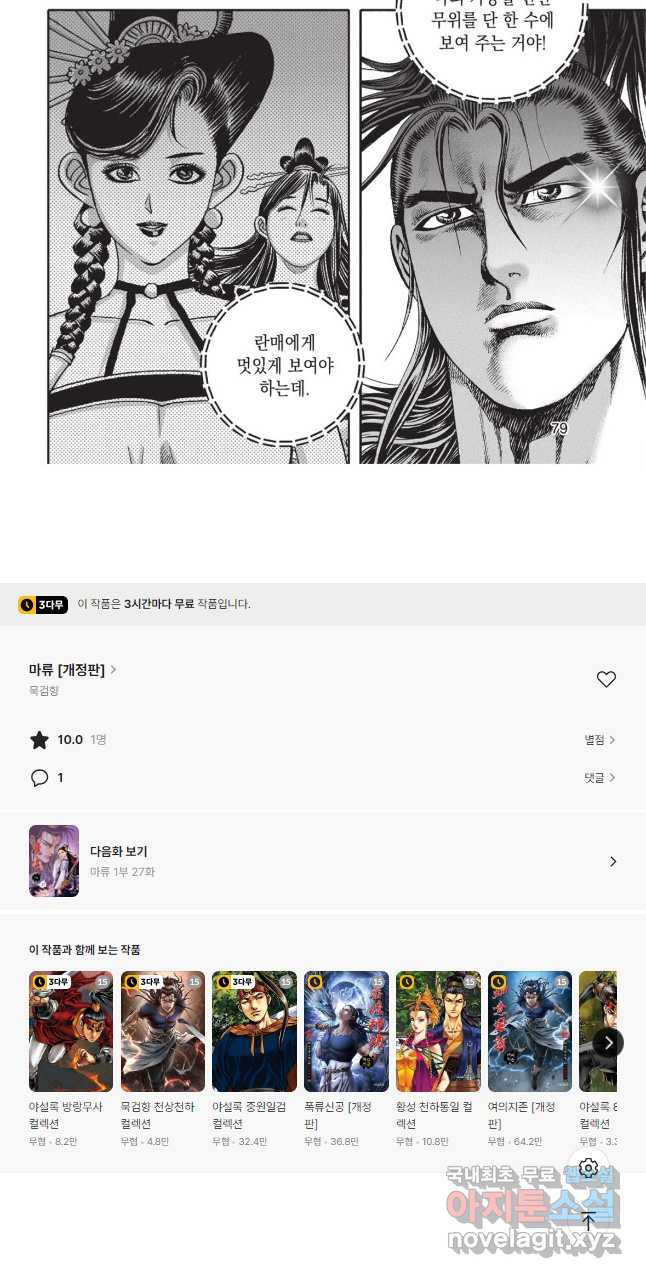Show more recommended works with the arrow
The width and height of the screenshot is (646, 1278).
click(x=608, y=1042)
